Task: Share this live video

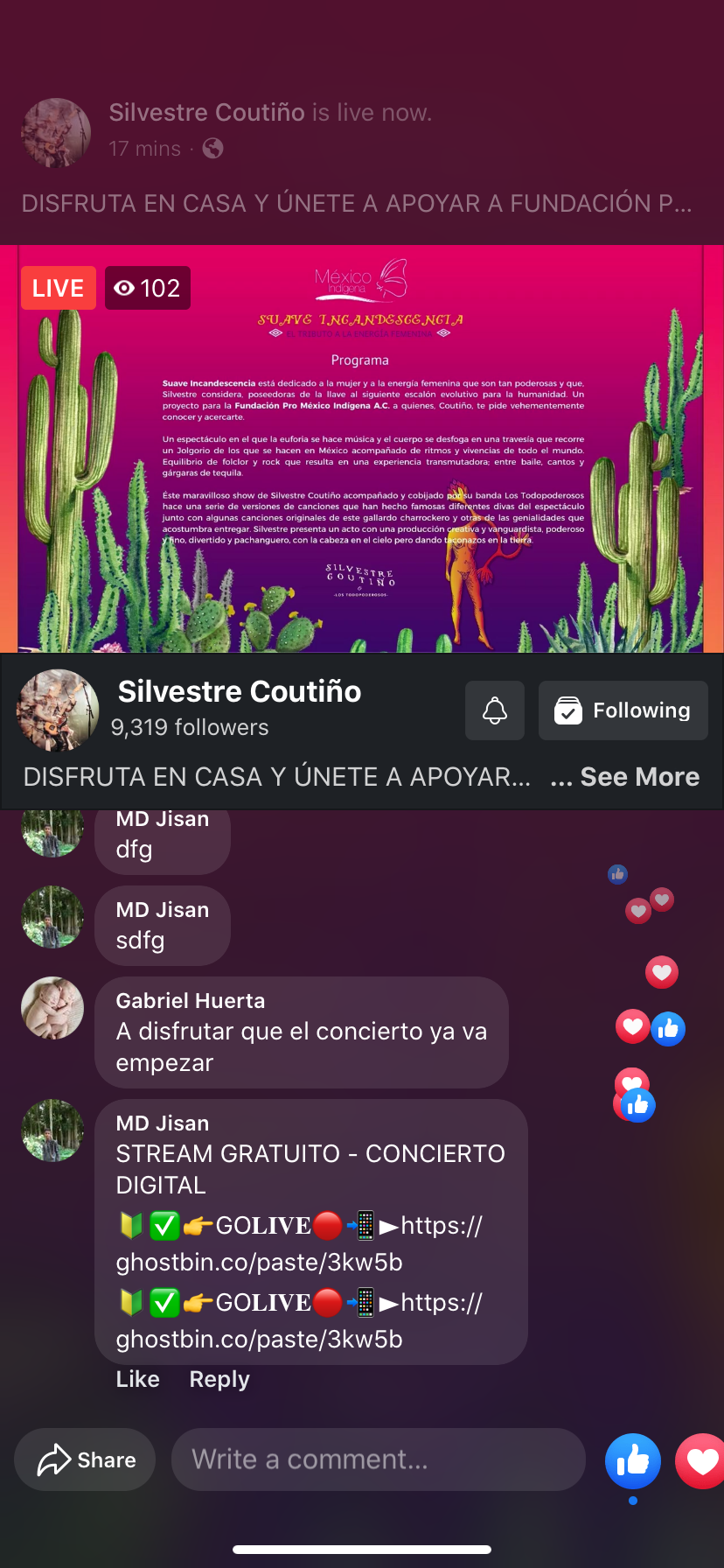Action: (x=85, y=1459)
